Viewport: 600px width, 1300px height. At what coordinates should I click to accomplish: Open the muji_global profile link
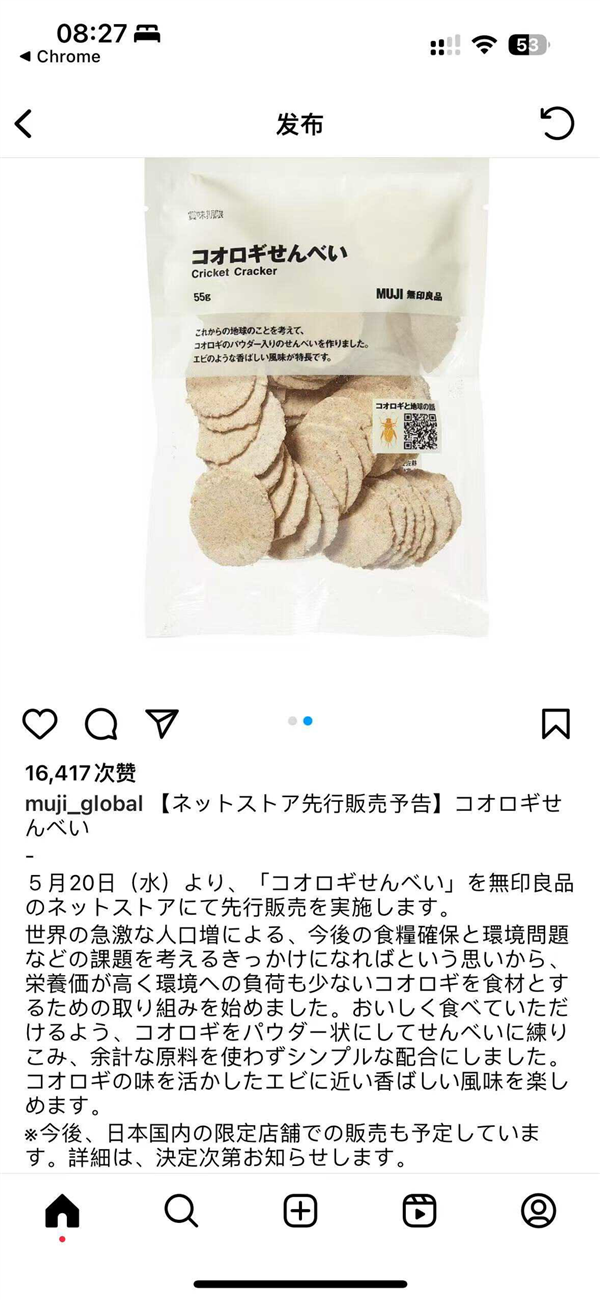click(84, 804)
